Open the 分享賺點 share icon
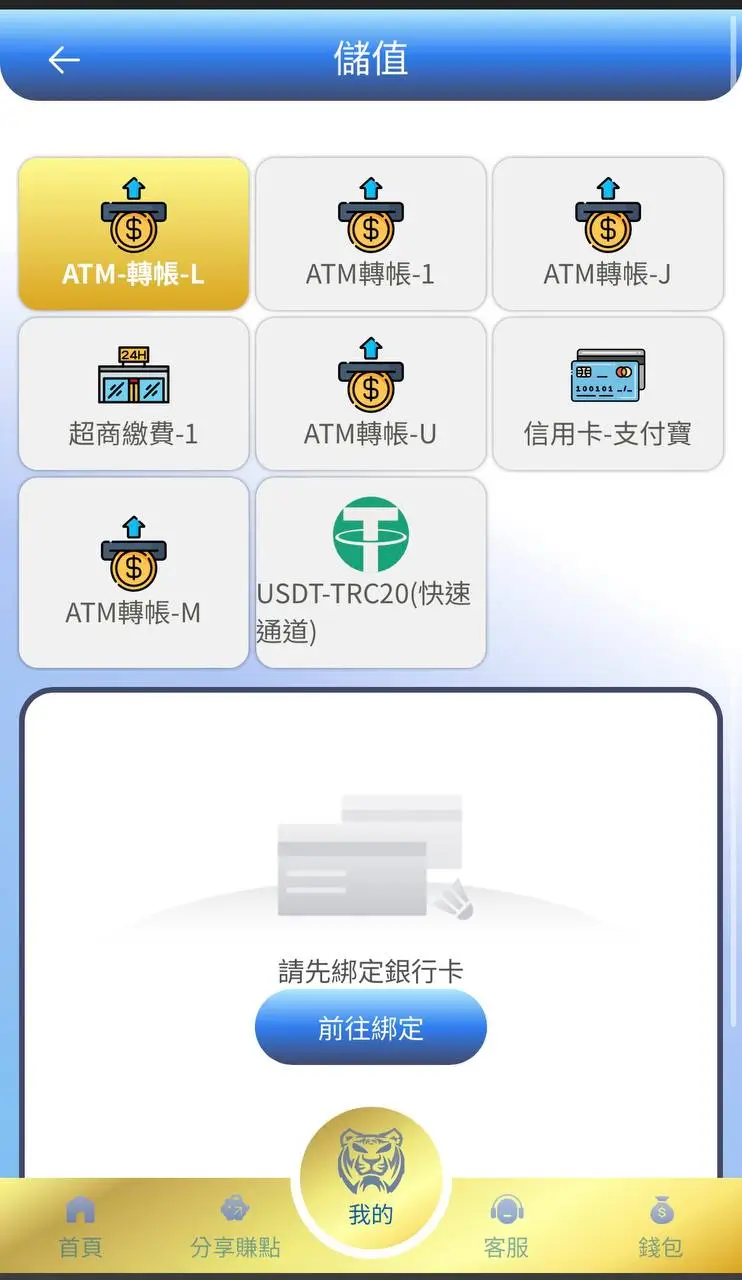The width and height of the screenshot is (742, 1280). (236, 1208)
